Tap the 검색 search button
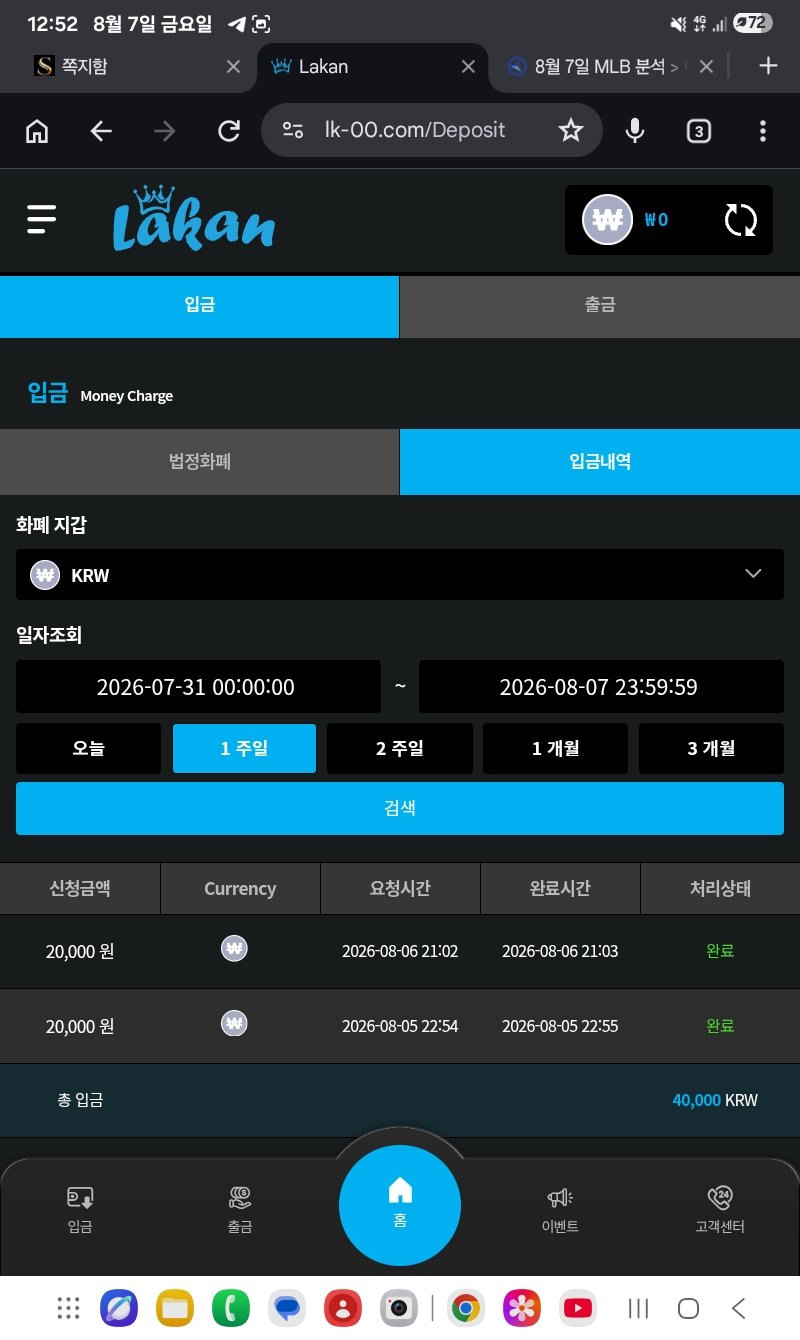The width and height of the screenshot is (800, 1340). pos(400,808)
